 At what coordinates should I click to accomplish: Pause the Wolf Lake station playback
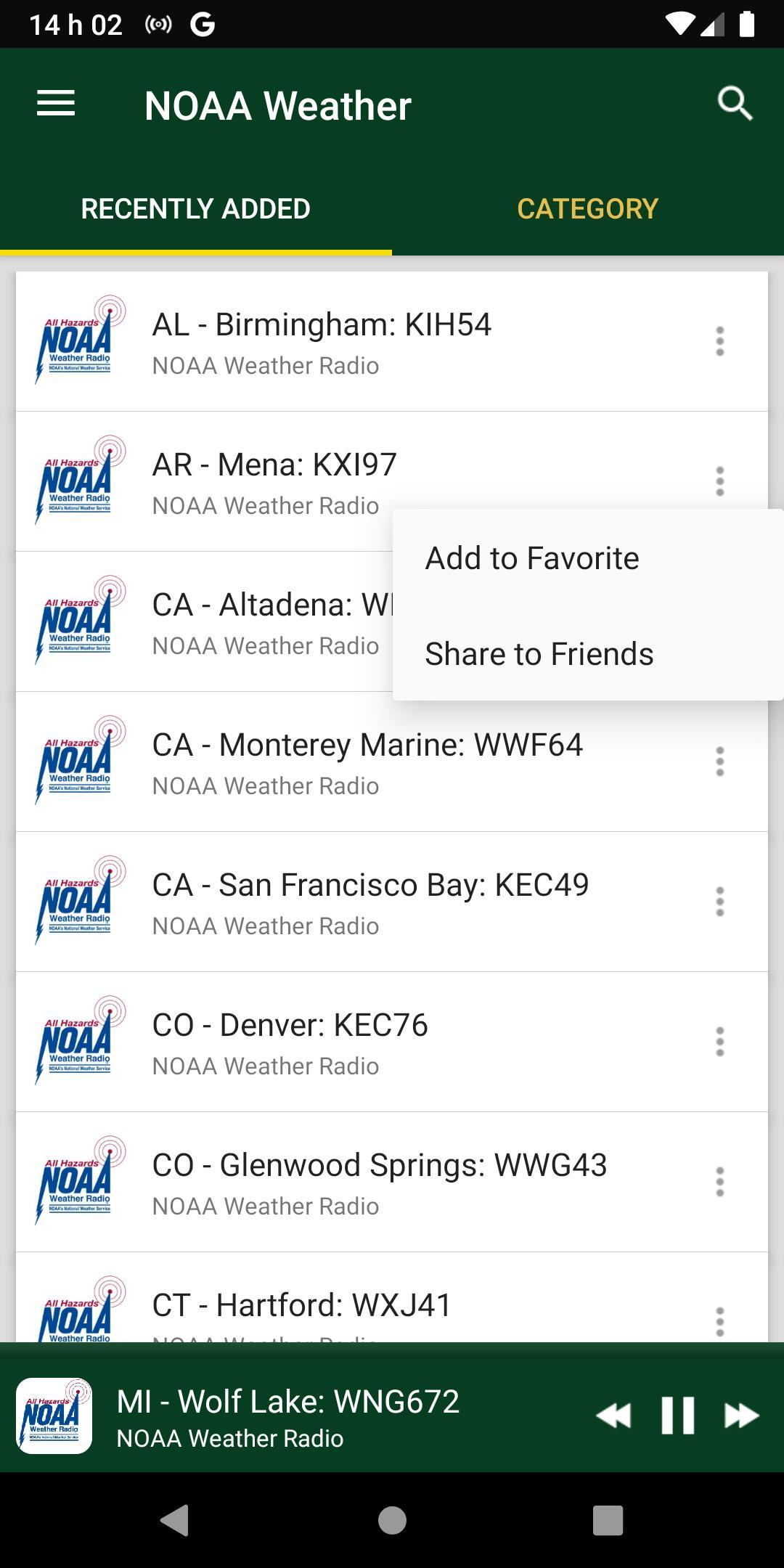tap(678, 1416)
